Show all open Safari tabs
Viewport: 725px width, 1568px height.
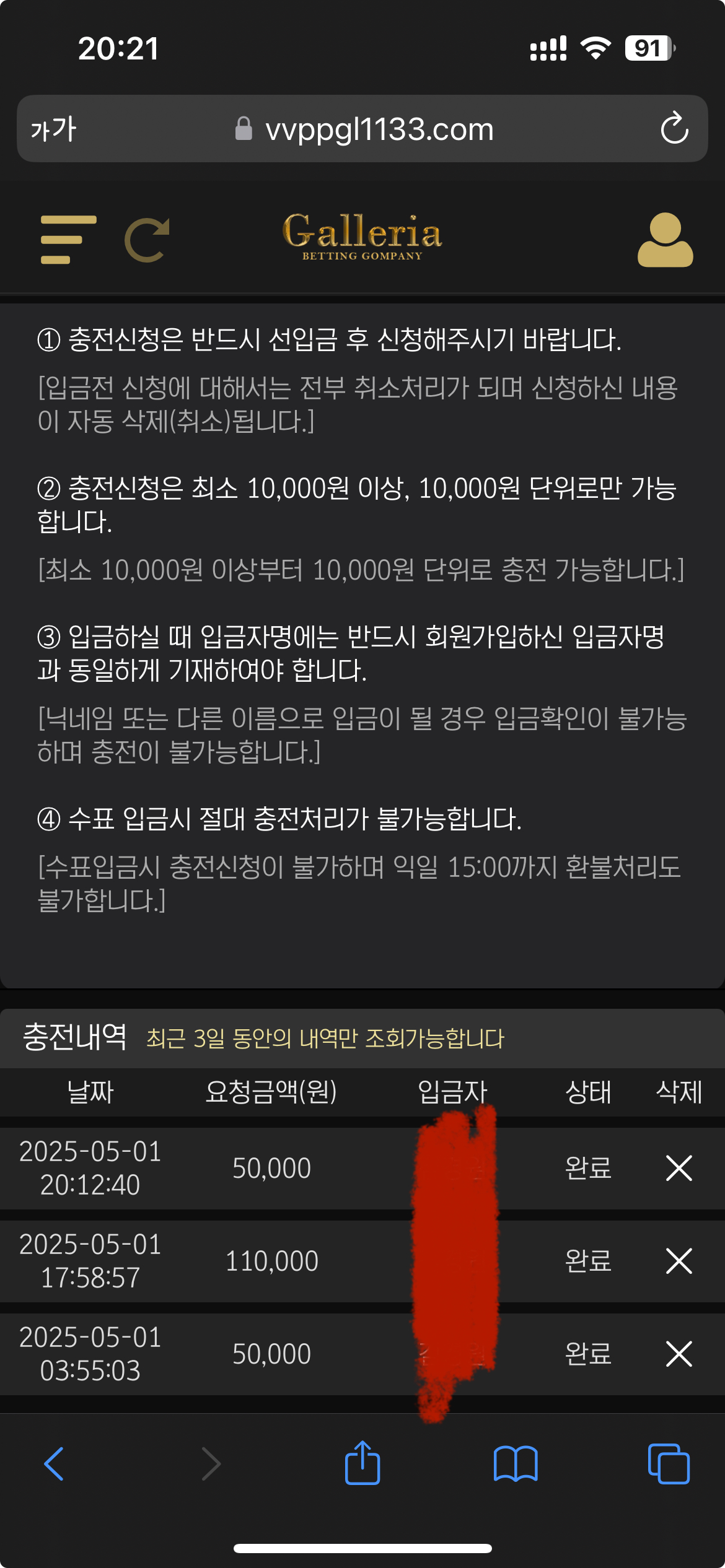(669, 1464)
